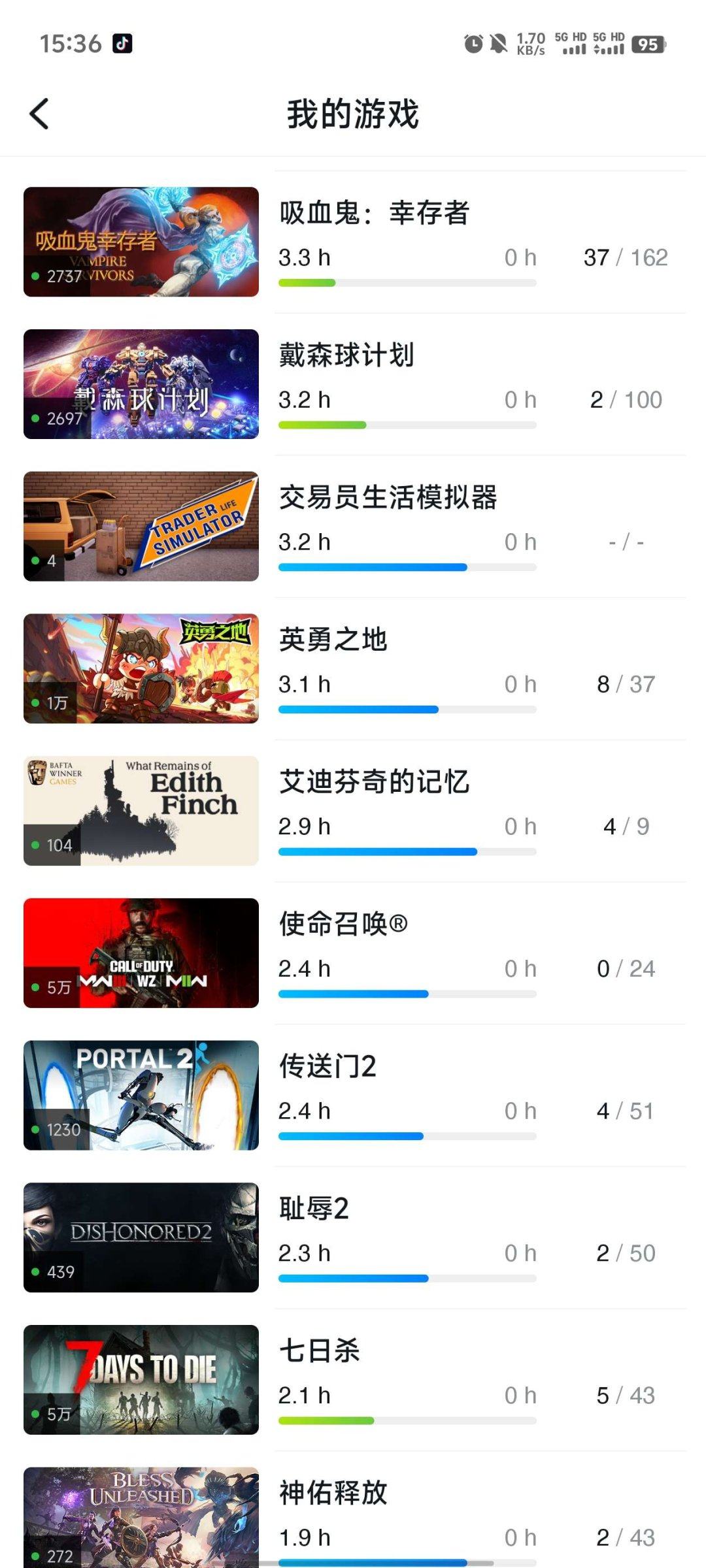Expand achievements 4/9 for 艾迪芬奇的记忆

626,826
